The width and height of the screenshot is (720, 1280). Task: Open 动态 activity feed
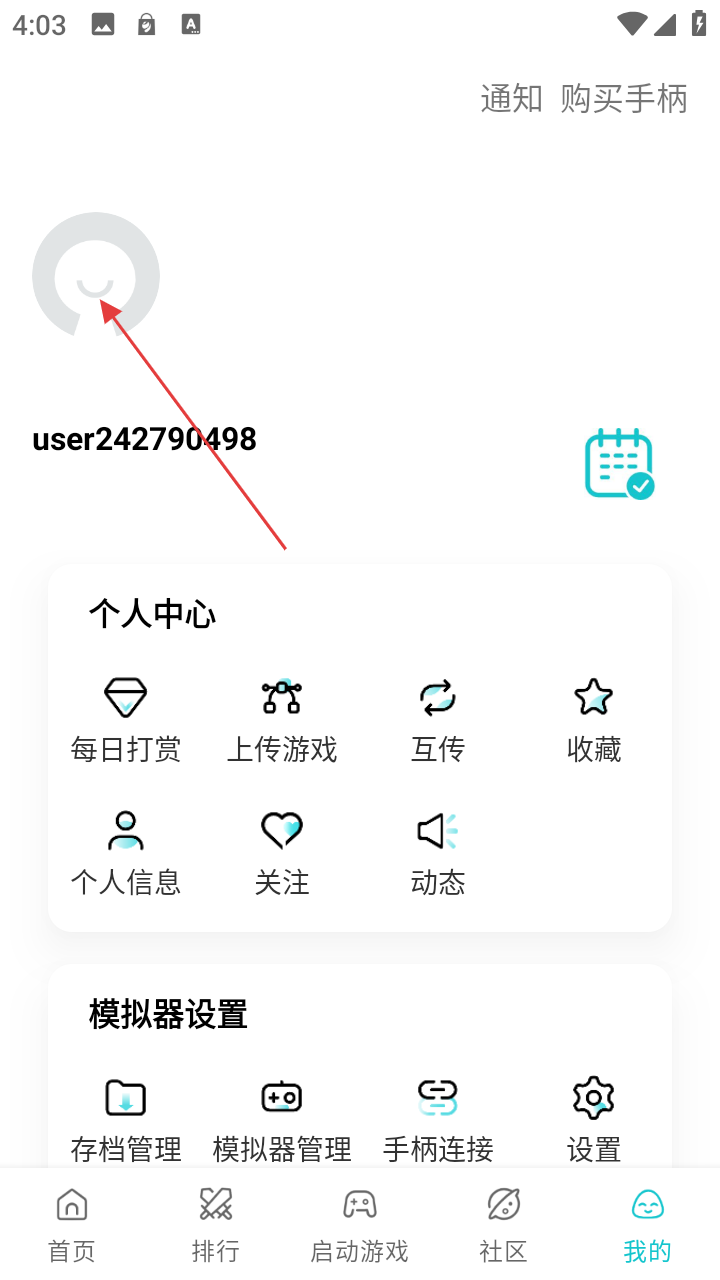438,853
